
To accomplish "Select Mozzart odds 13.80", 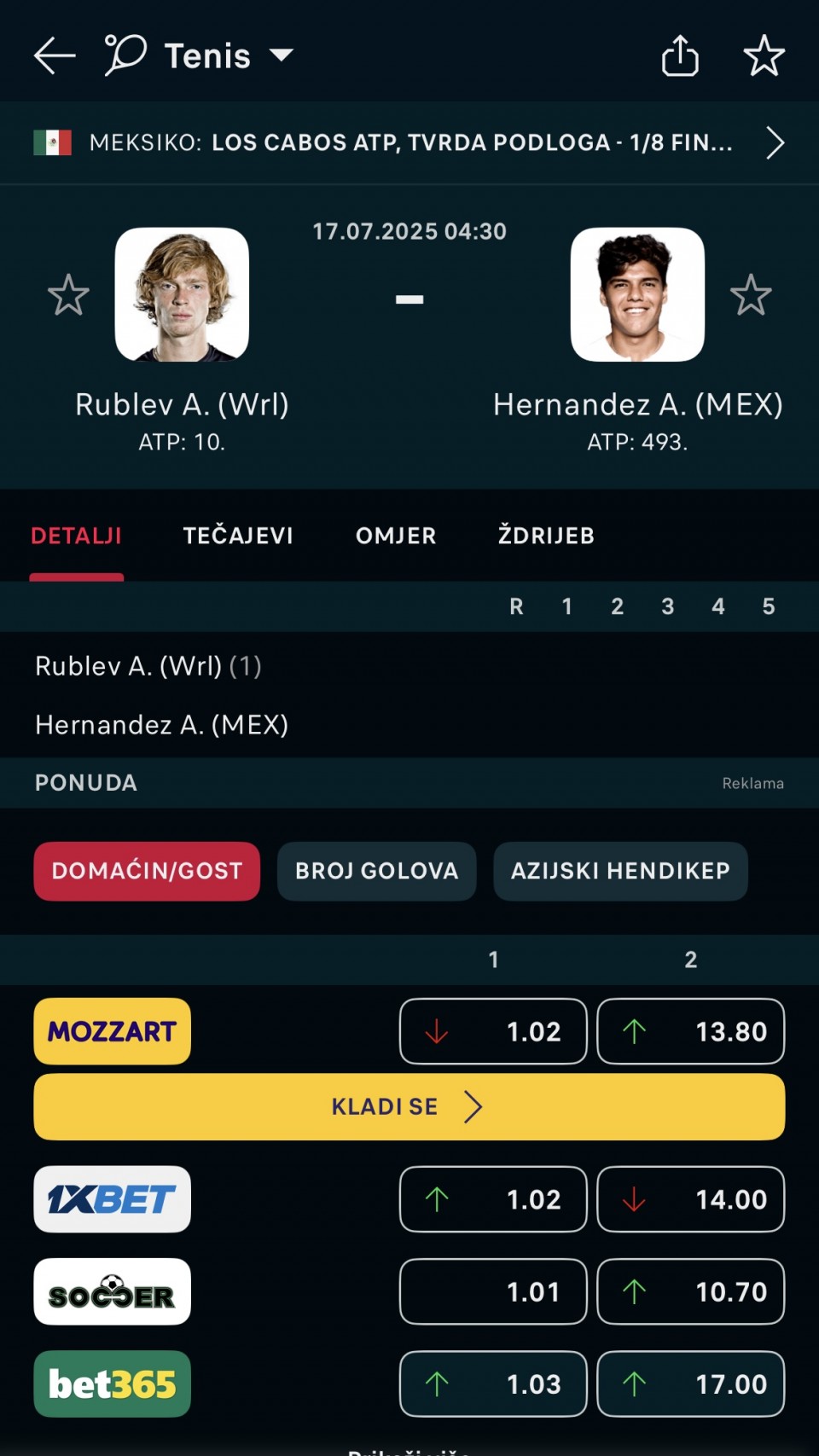I will (690, 1031).
